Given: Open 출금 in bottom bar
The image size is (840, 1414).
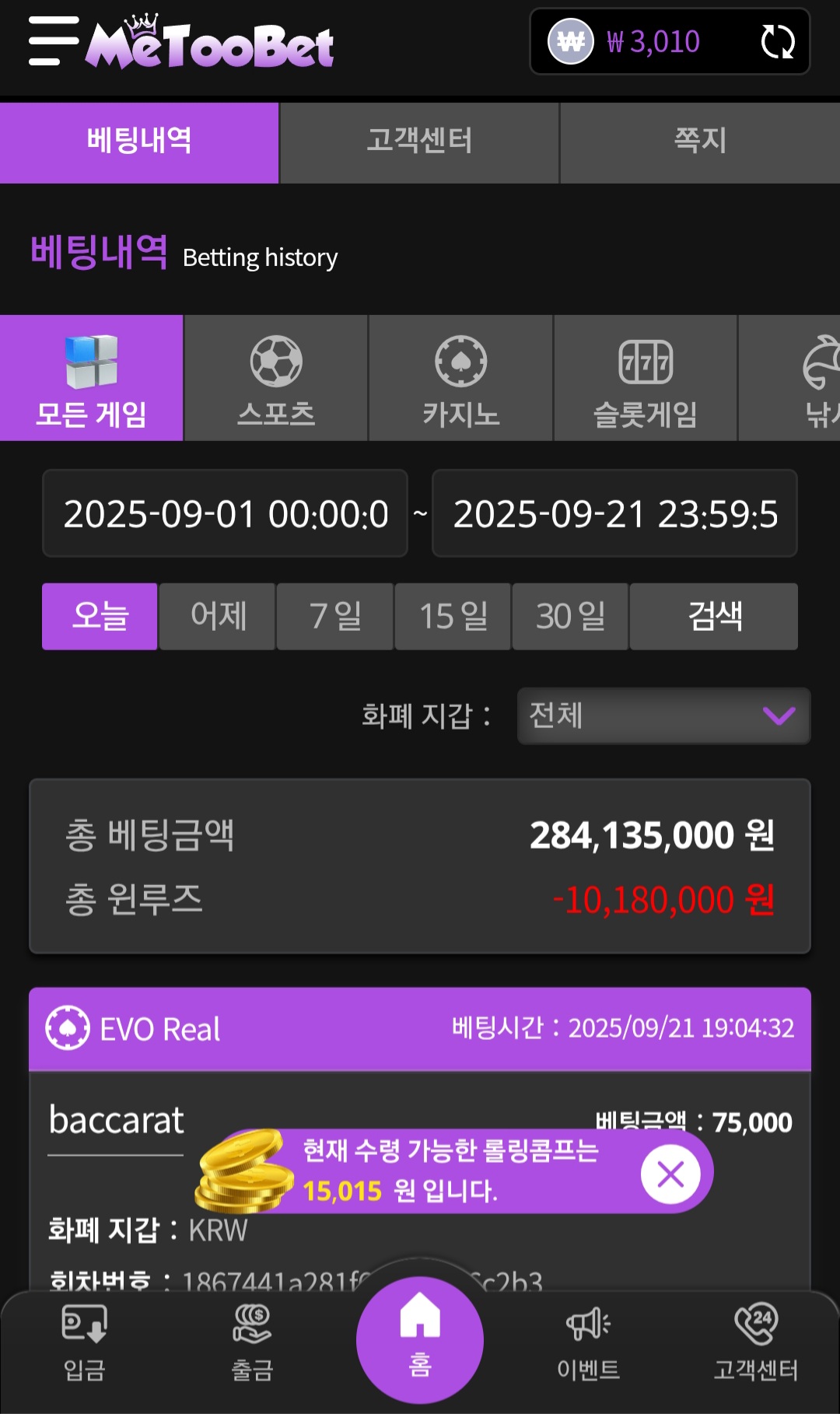Looking at the screenshot, I should pos(252,1343).
